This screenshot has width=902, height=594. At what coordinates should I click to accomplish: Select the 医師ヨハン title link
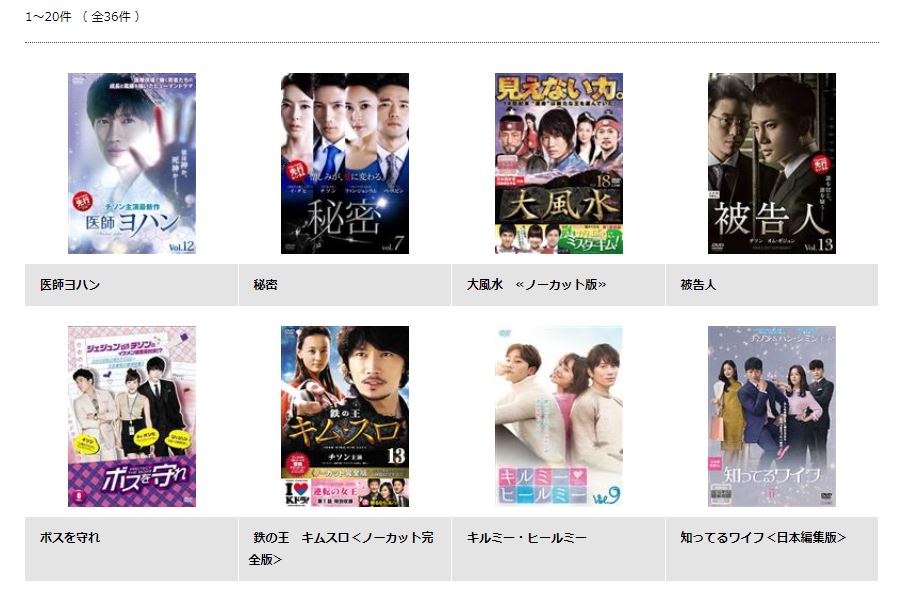[x=70, y=285]
